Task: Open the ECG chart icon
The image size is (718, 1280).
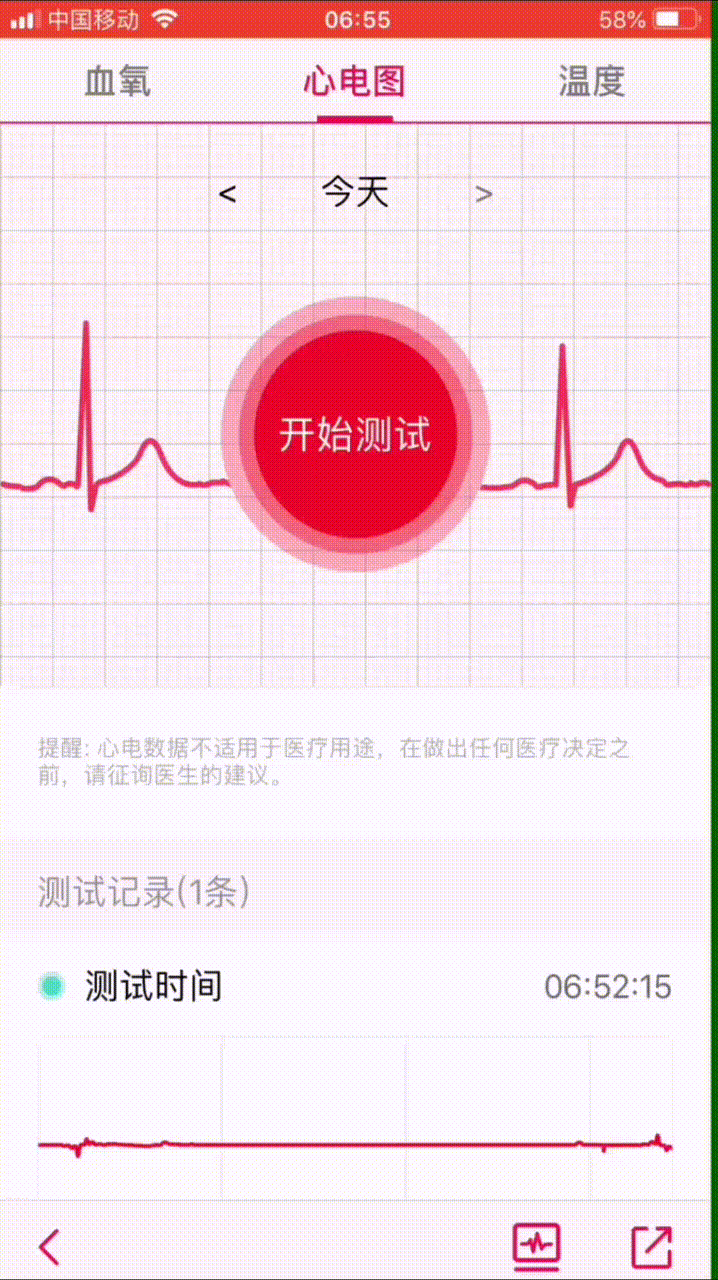Action: [537, 1245]
